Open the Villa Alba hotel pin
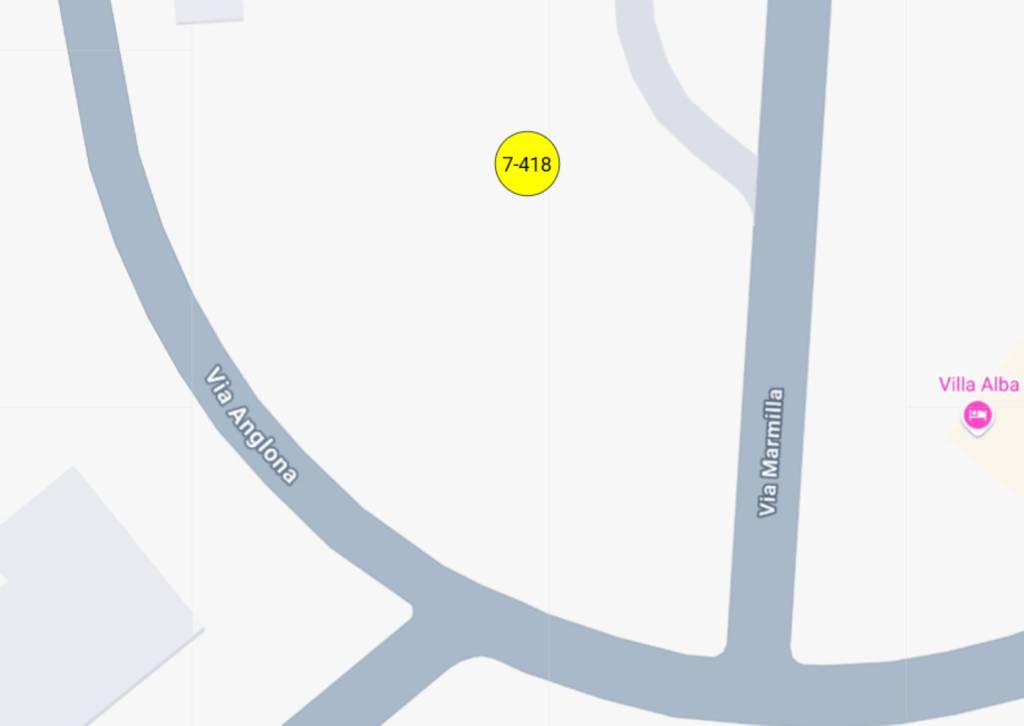This screenshot has height=726, width=1024. (977, 414)
